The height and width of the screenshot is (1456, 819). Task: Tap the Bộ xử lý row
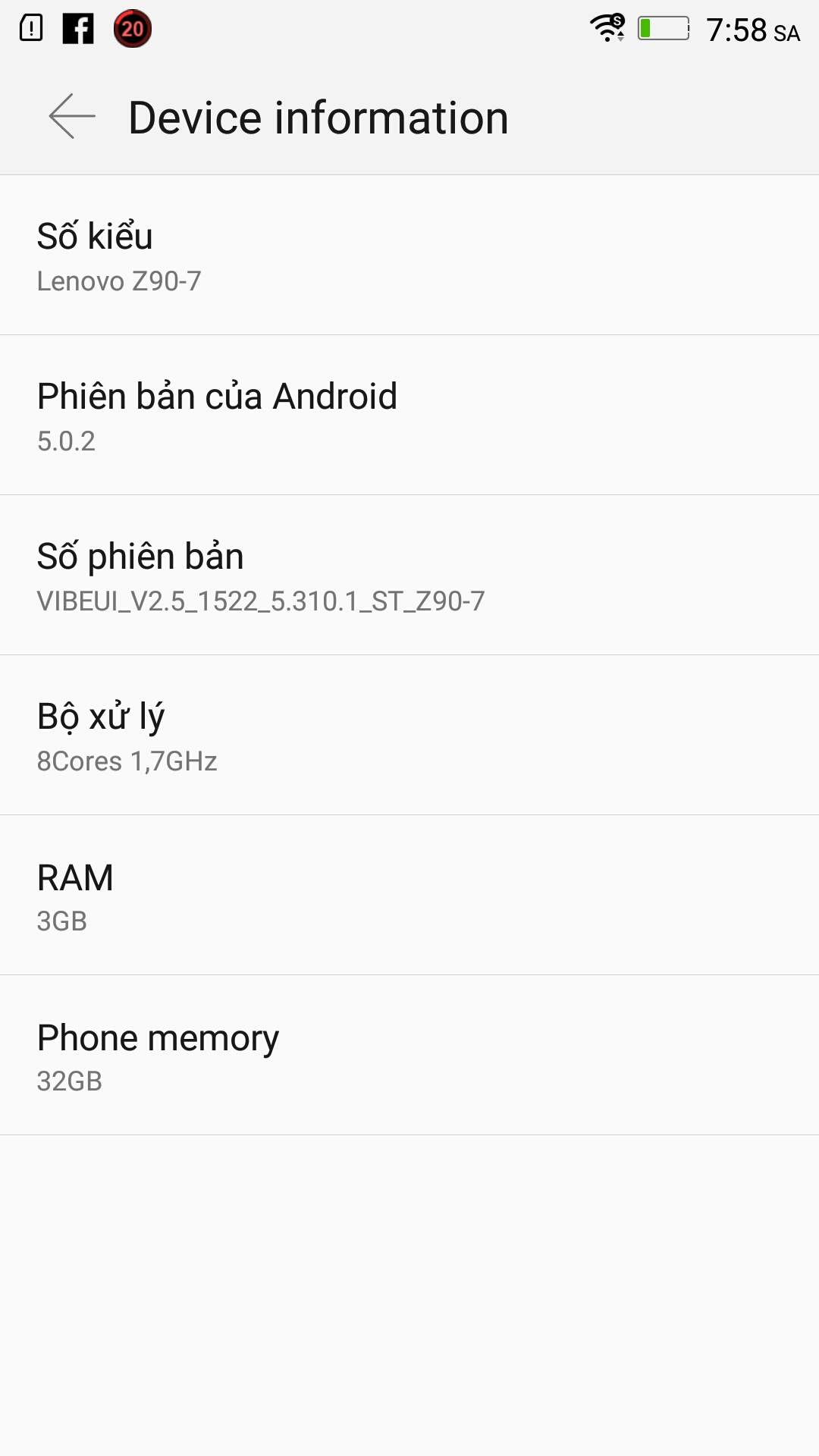point(409,736)
